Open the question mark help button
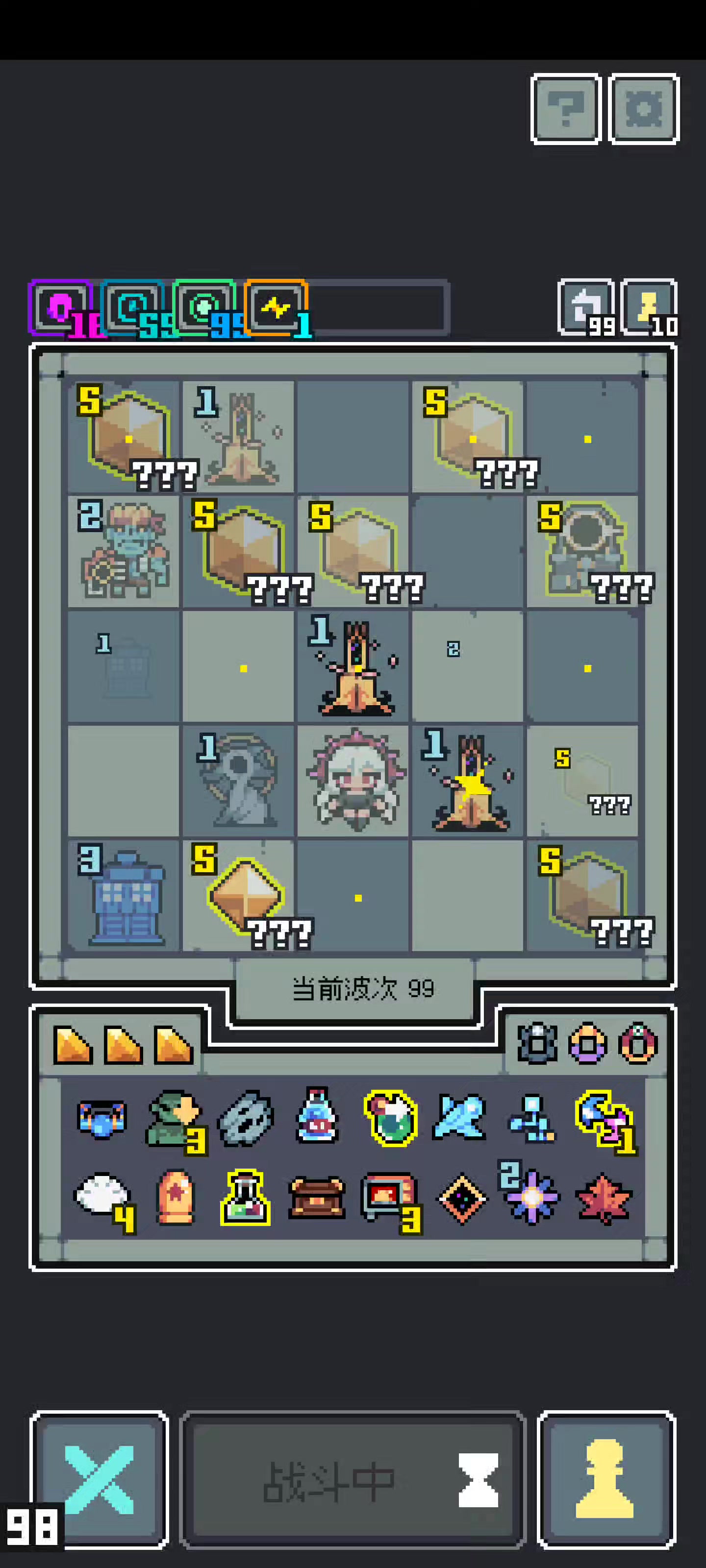Image resolution: width=706 pixels, height=1568 pixels. 566,110
